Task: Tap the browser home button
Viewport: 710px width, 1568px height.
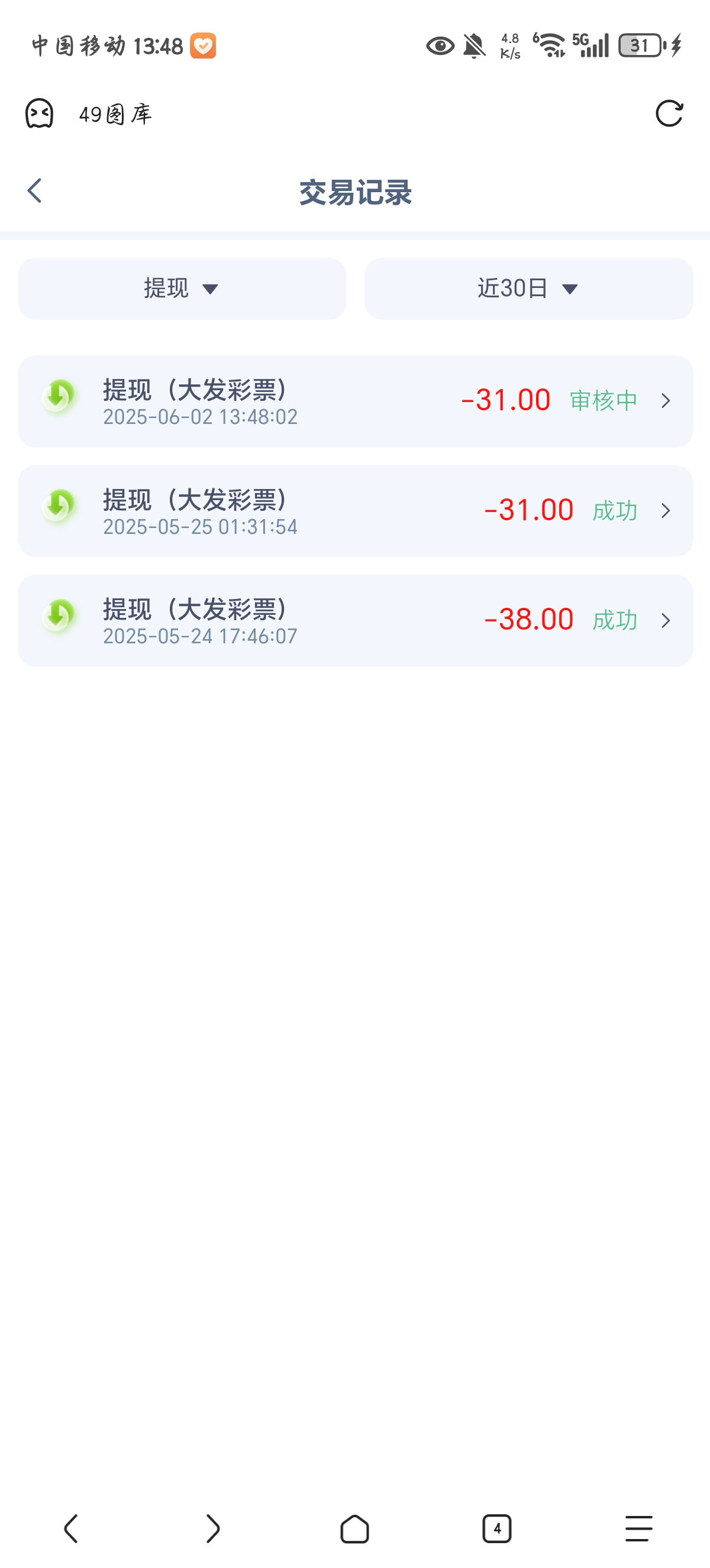Action: coord(354,1528)
